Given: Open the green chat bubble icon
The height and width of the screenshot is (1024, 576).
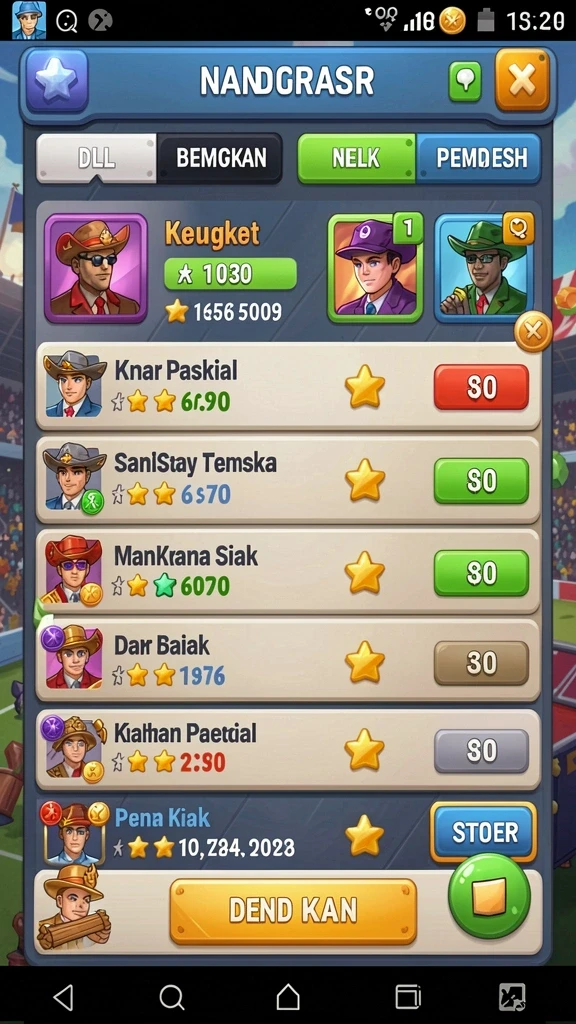Looking at the screenshot, I should (464, 81).
